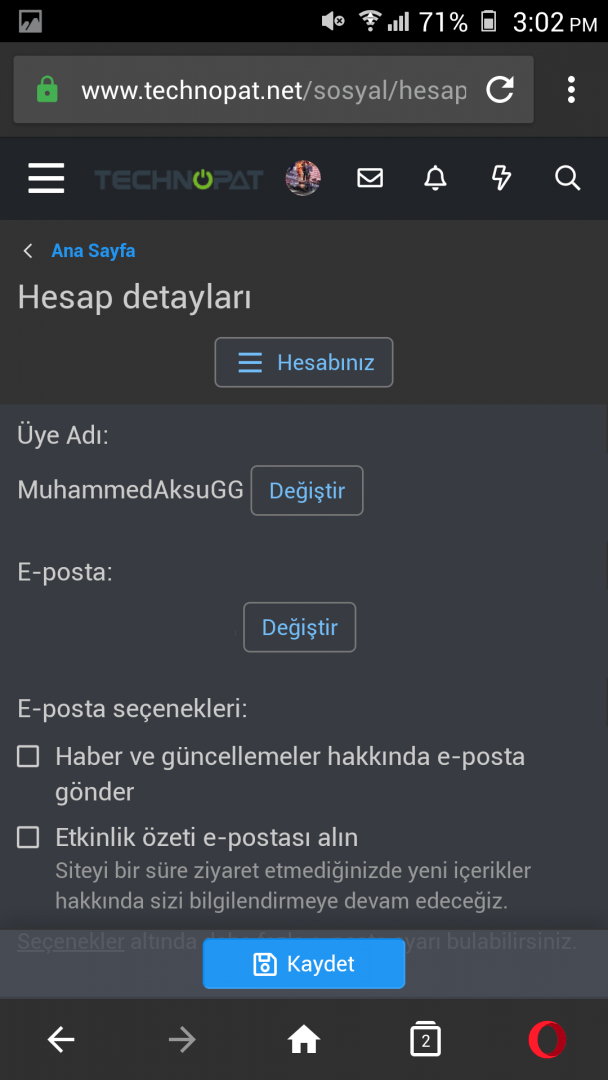Image resolution: width=608 pixels, height=1080 pixels.
Task: Check Etkinlik özeti e-postası alın option
Action: click(29, 838)
